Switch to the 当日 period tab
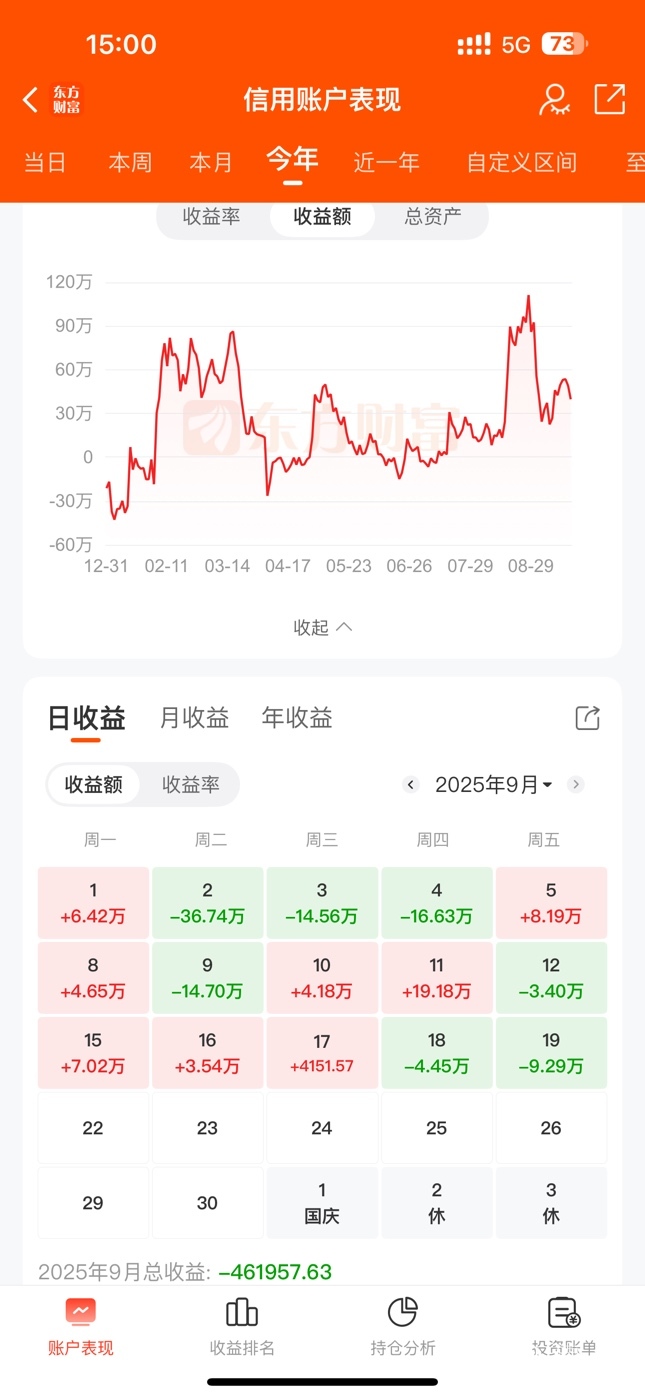 click(45, 162)
